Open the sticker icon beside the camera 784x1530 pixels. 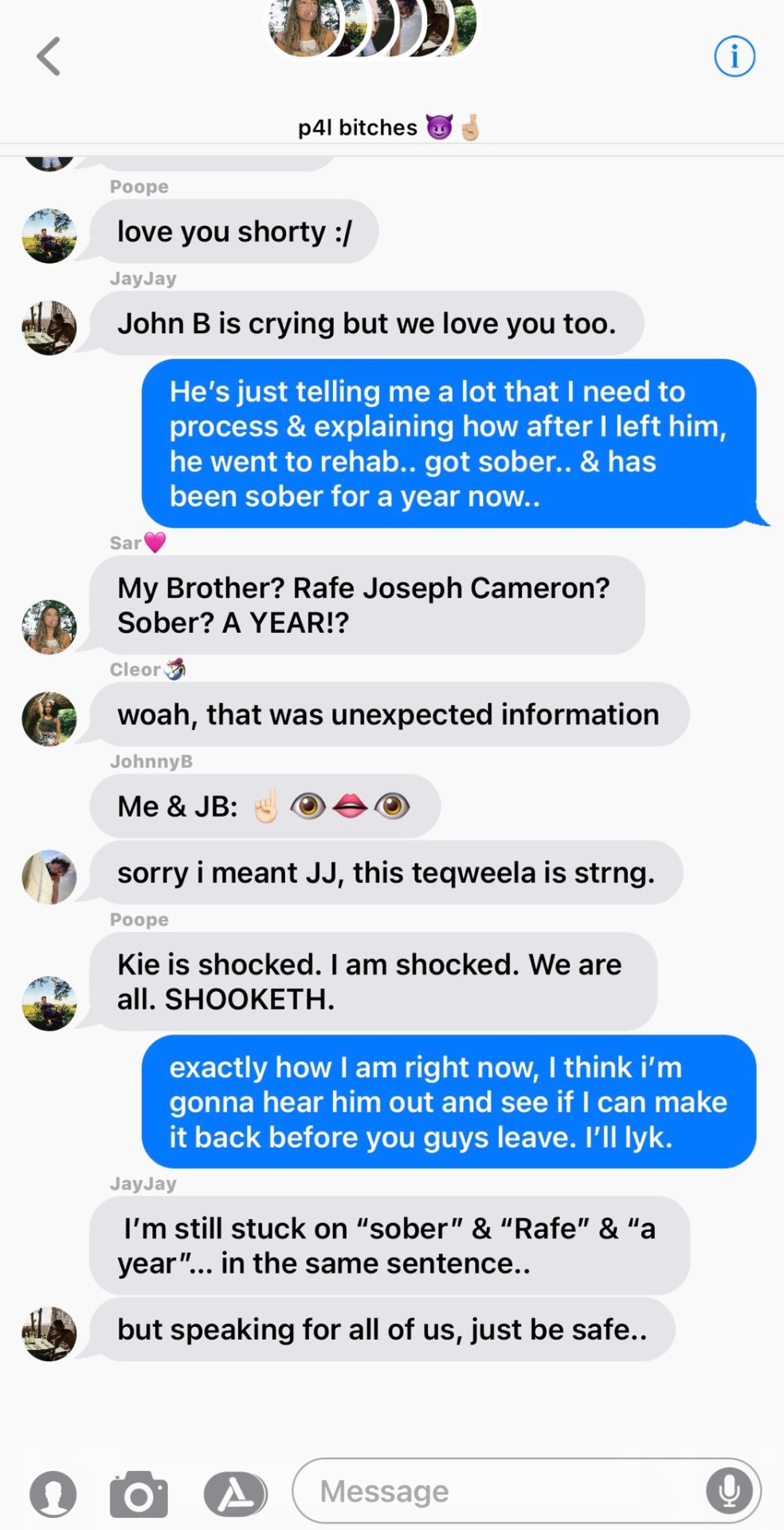53,1494
